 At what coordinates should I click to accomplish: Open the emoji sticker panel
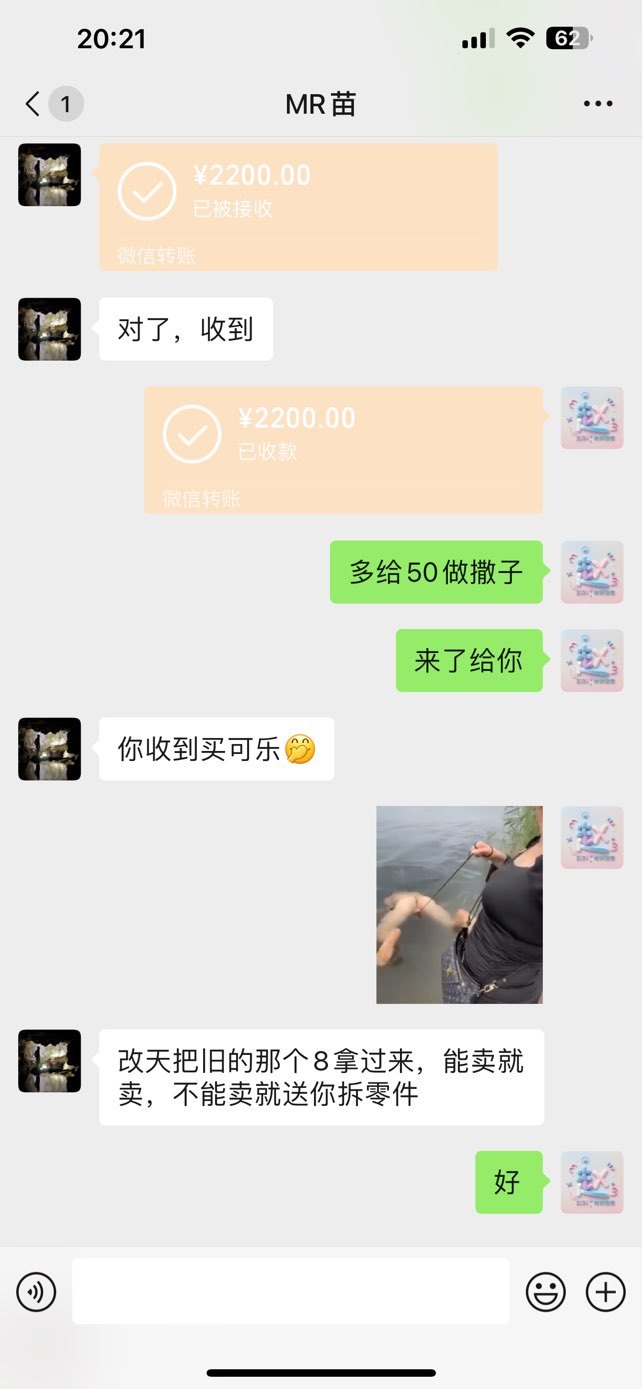pos(546,1293)
